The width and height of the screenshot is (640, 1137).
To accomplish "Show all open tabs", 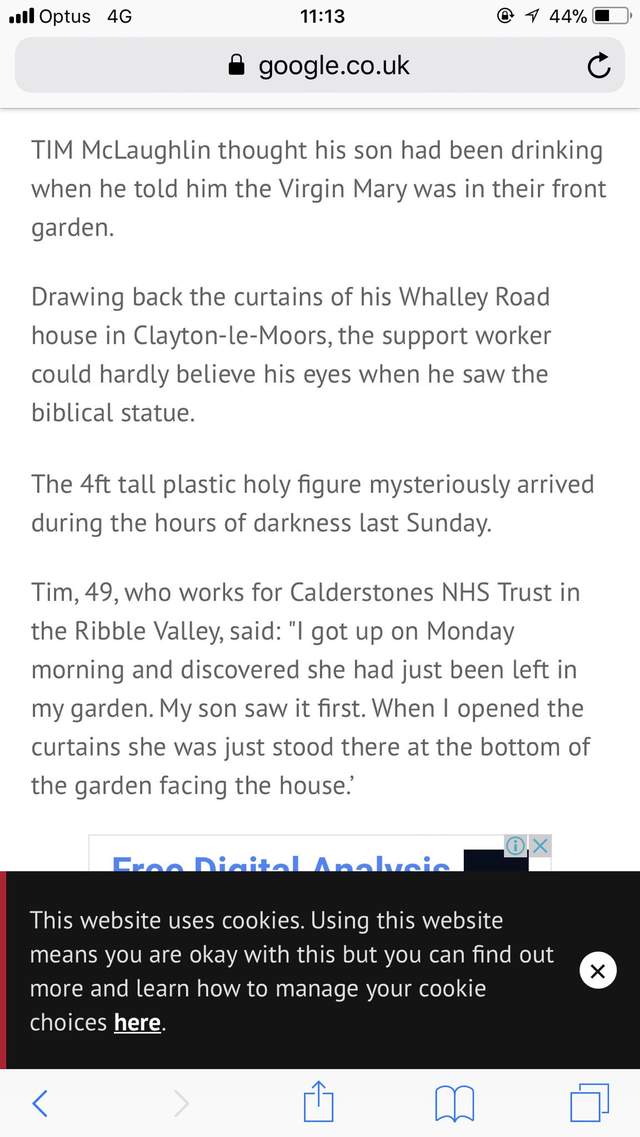I will [589, 1103].
